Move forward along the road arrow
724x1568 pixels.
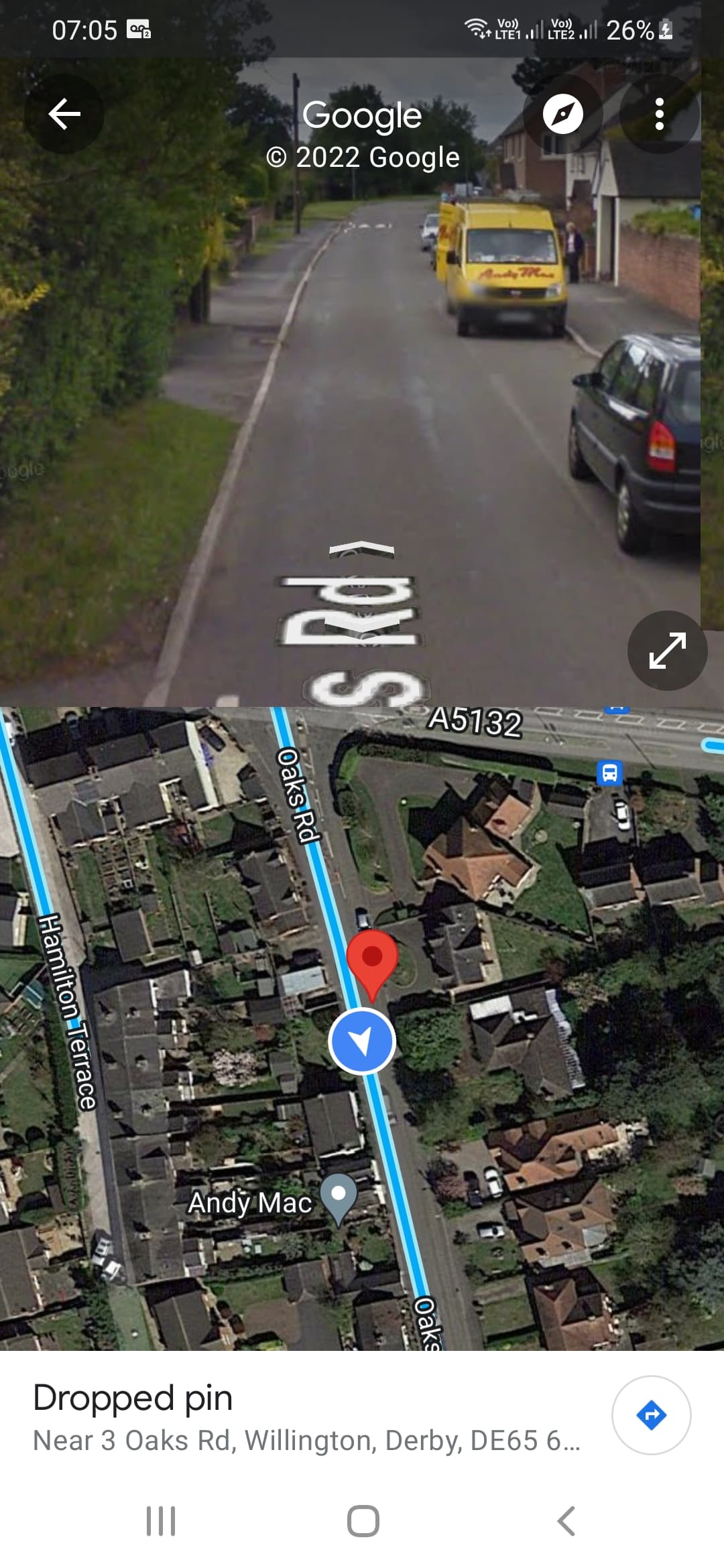[x=362, y=551]
